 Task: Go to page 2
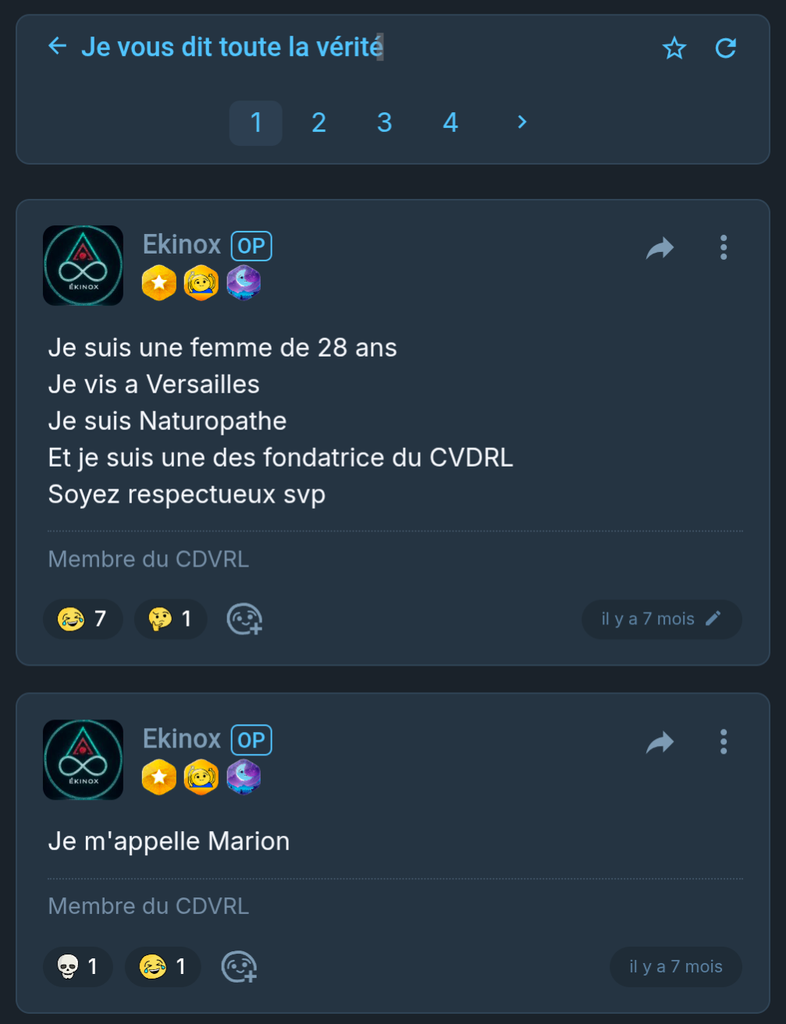coord(319,122)
